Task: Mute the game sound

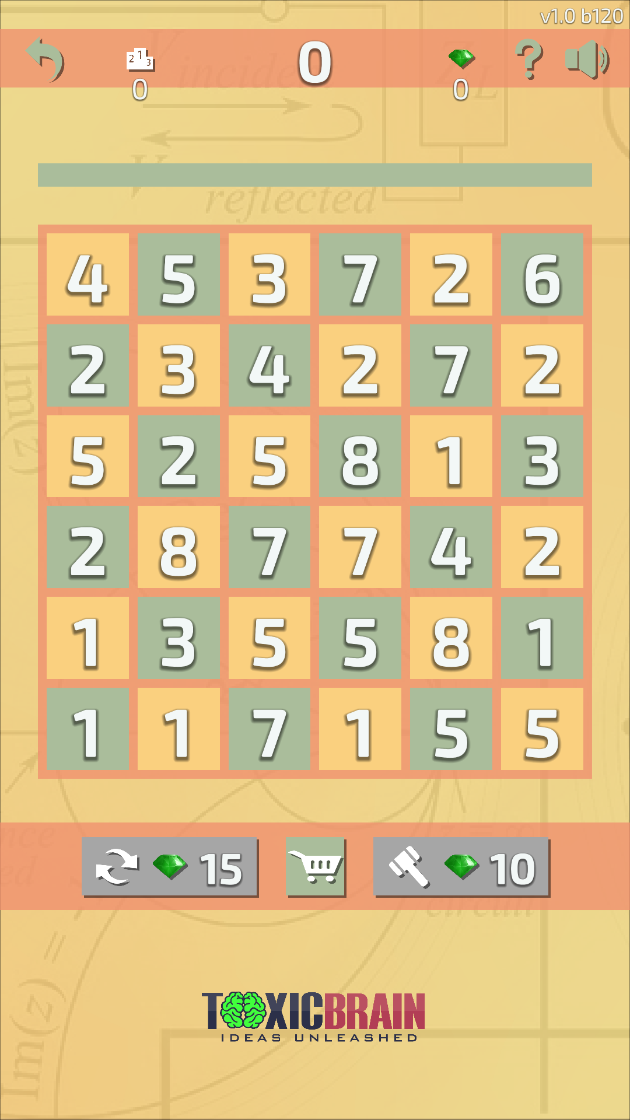Action: pyautogui.click(x=587, y=60)
